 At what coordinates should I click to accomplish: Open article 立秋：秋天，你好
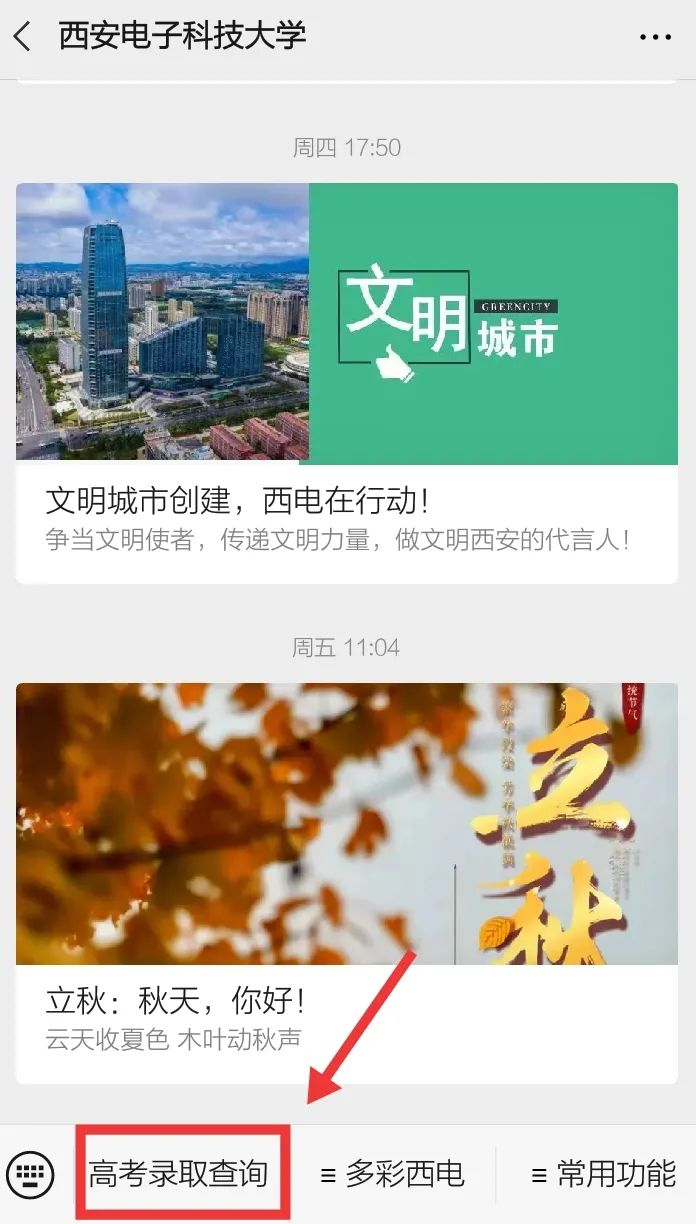[x=346, y=1000]
